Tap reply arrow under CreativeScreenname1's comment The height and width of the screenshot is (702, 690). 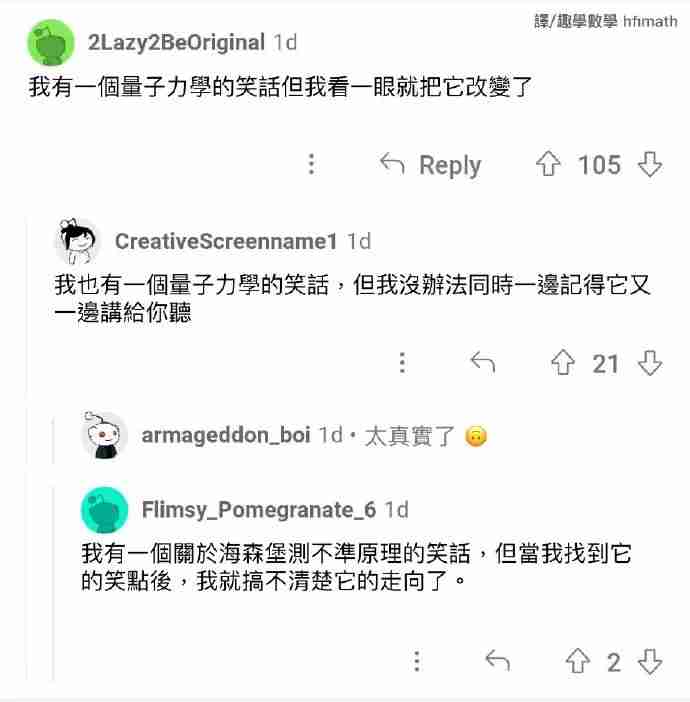483,363
